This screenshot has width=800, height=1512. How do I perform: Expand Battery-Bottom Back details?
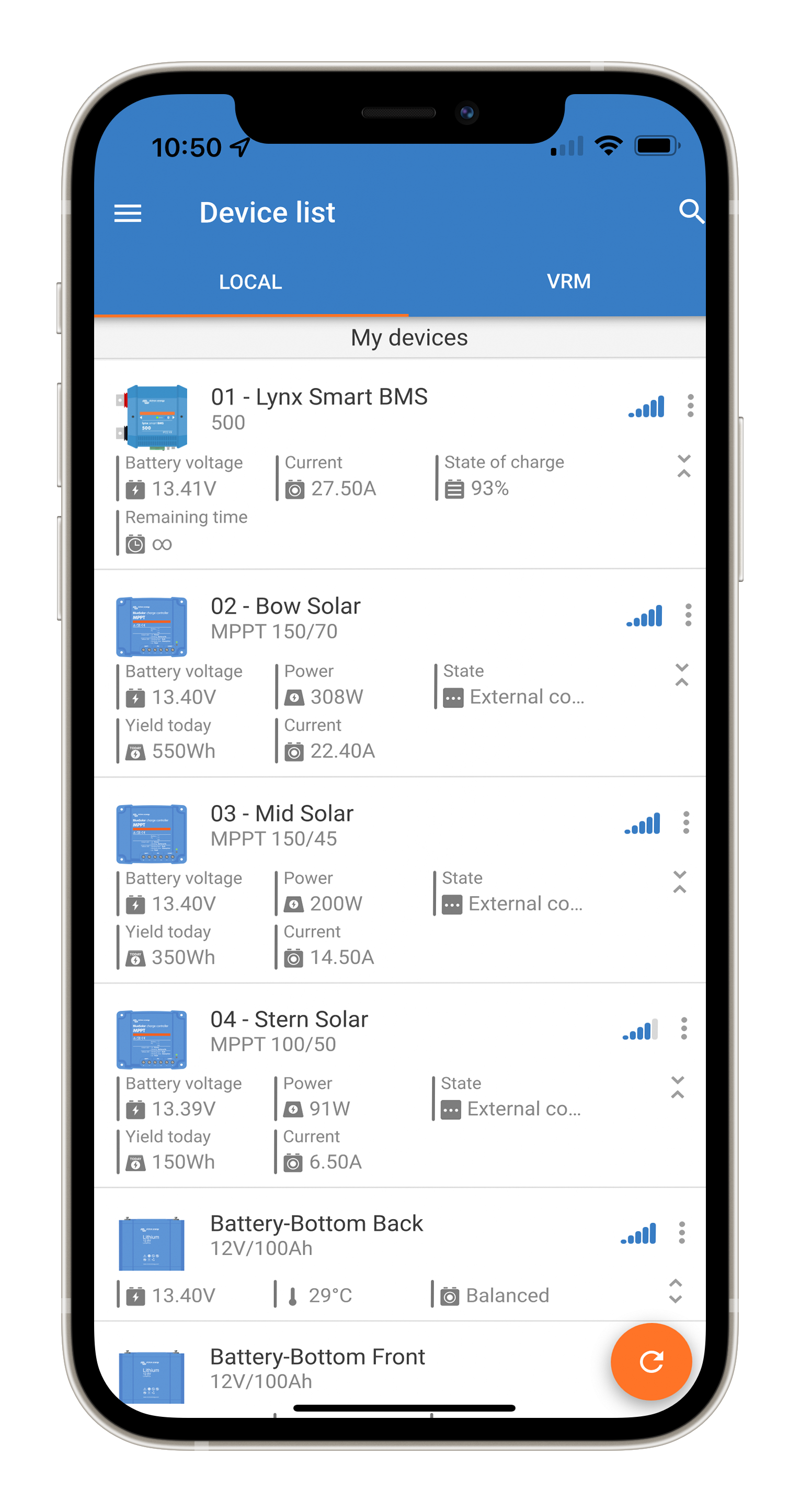(x=676, y=1291)
